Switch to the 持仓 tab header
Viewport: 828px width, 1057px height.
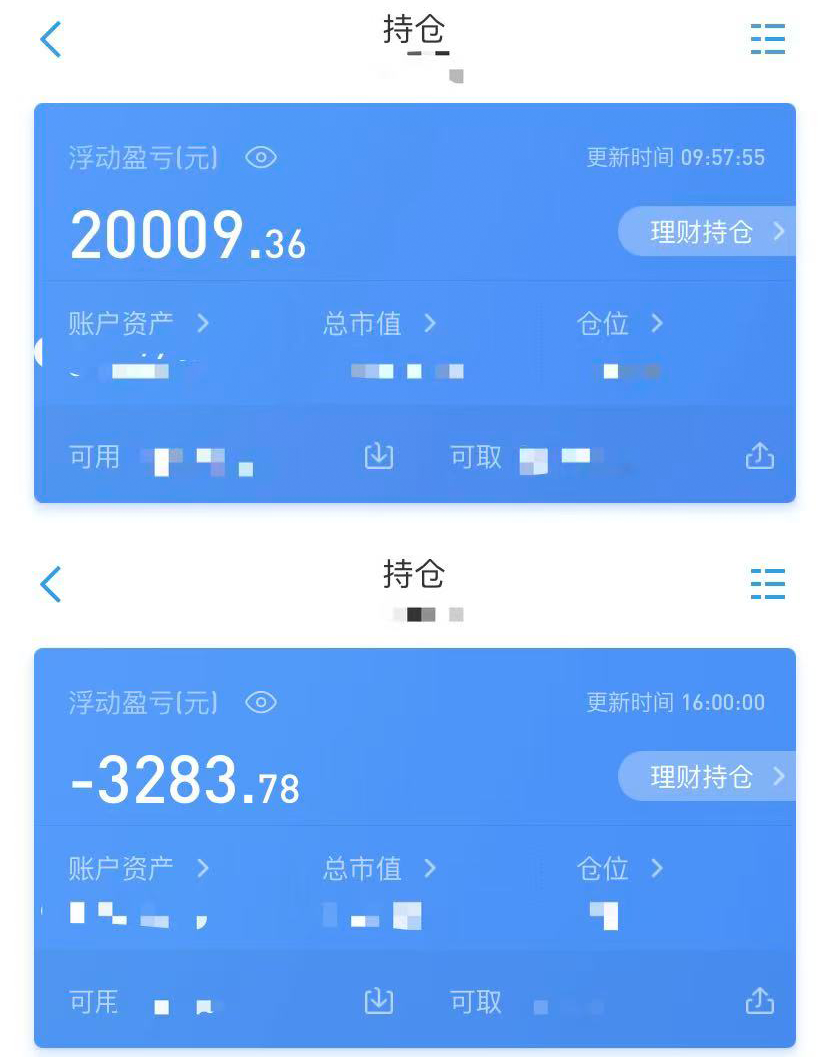pos(414,30)
